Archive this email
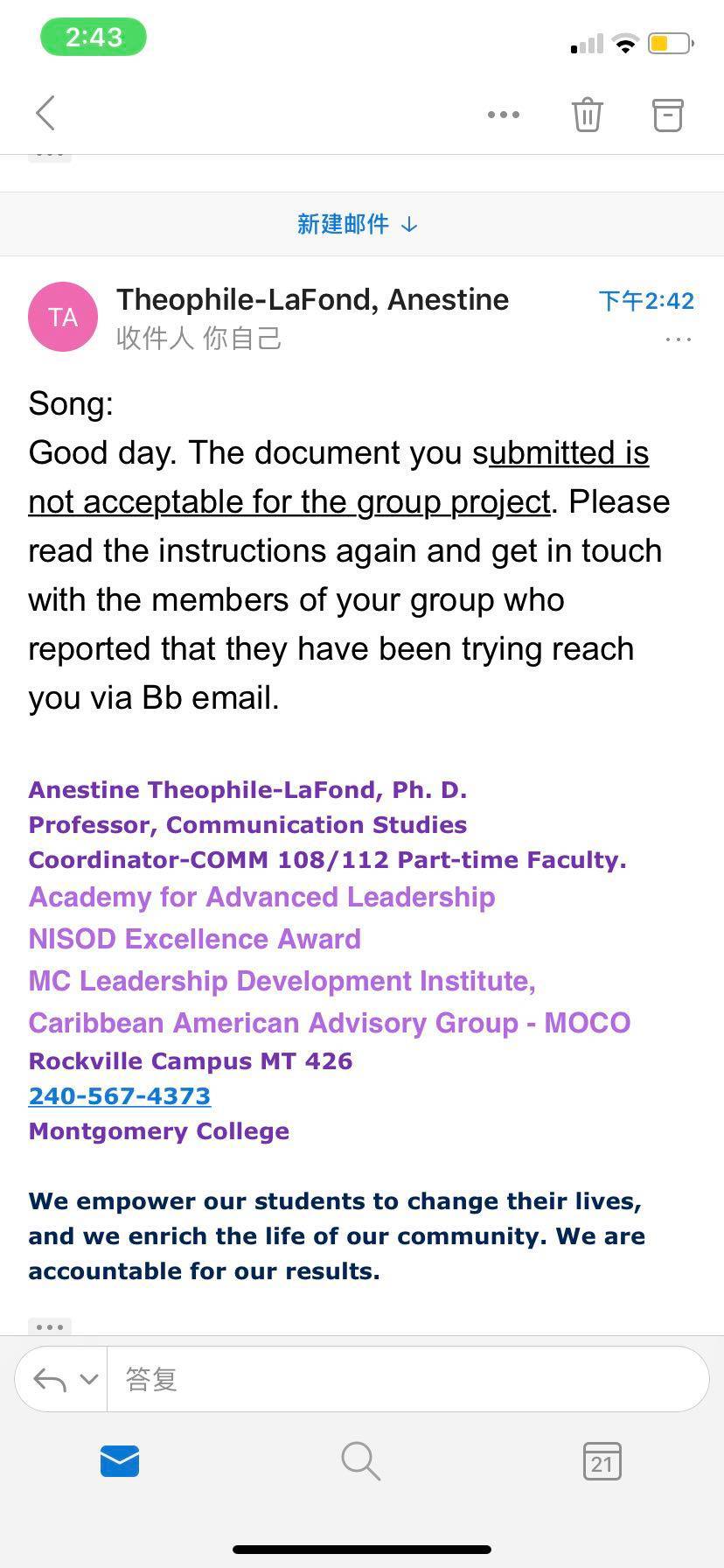The height and width of the screenshot is (1568, 724). 668,115
